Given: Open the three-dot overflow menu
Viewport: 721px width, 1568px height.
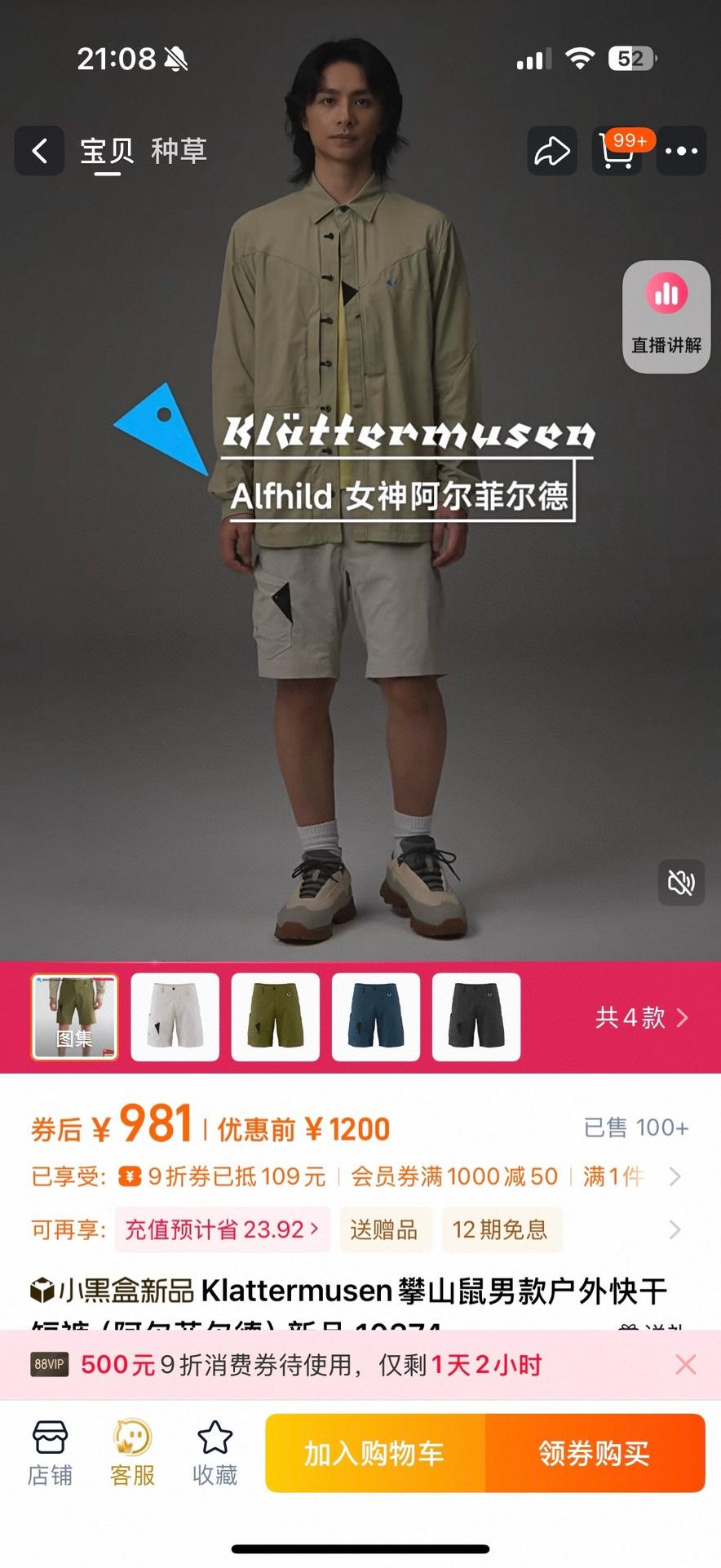Looking at the screenshot, I should (681, 151).
